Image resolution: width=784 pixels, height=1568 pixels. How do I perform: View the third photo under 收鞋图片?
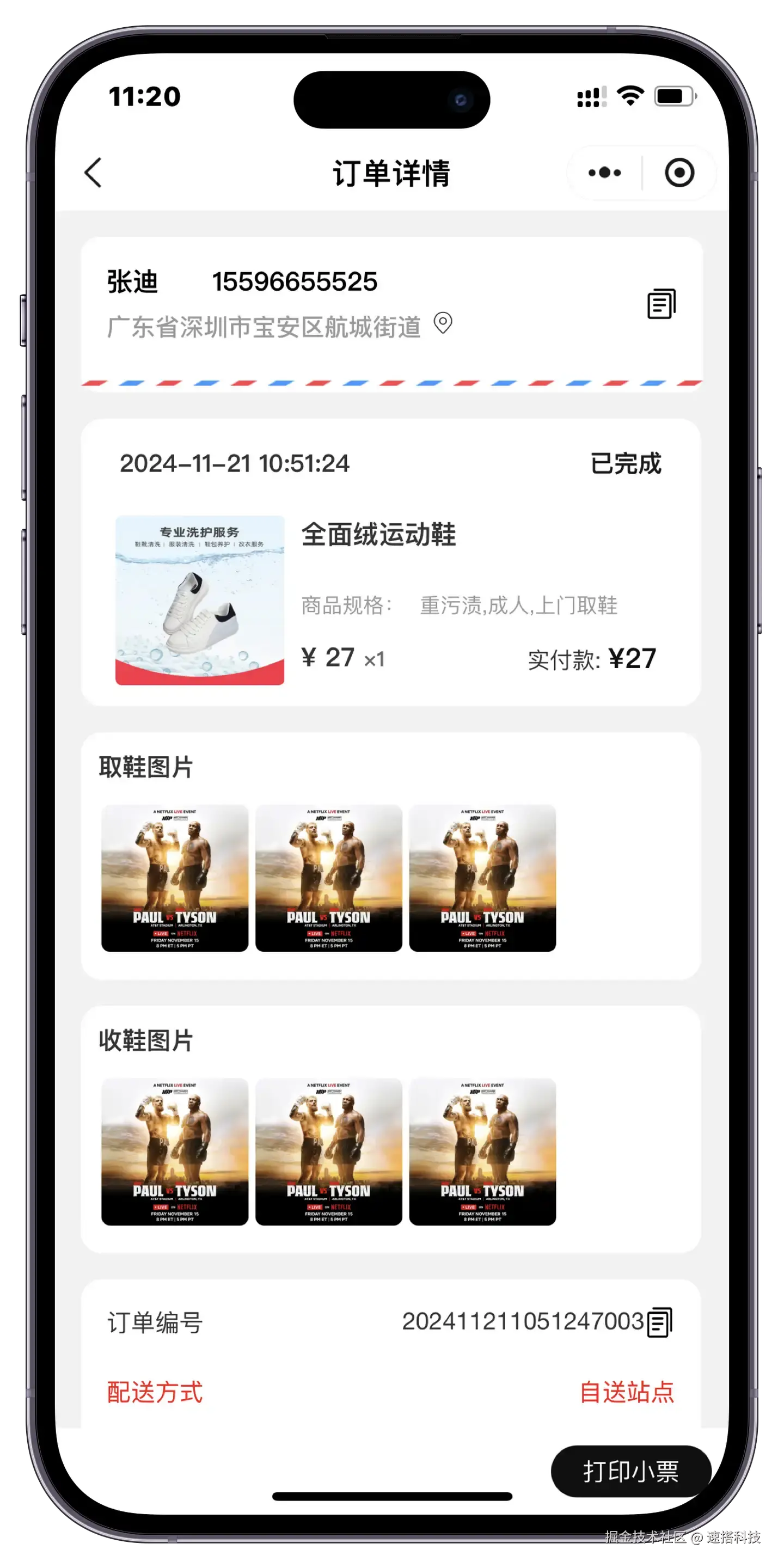pos(482,1151)
